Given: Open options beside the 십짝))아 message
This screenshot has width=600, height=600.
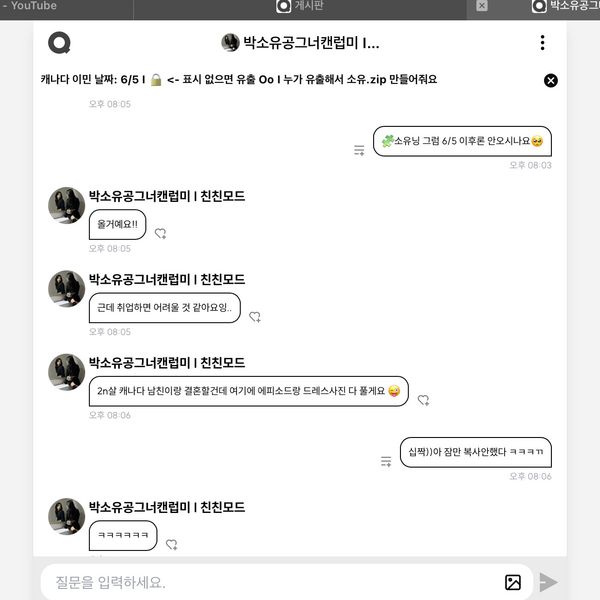Looking at the screenshot, I should click(386, 461).
